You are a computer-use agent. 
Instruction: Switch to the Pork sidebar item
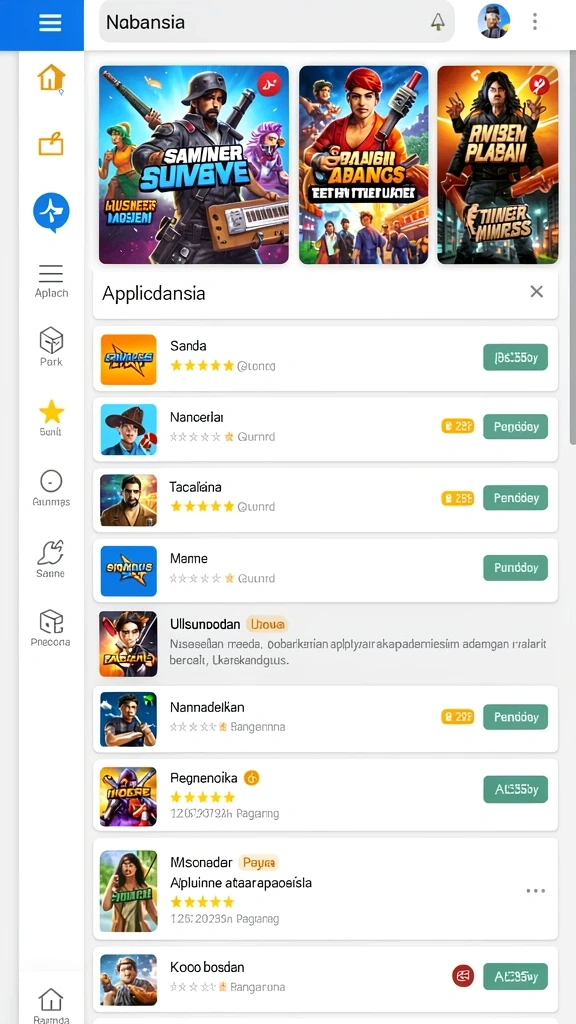click(x=51, y=347)
